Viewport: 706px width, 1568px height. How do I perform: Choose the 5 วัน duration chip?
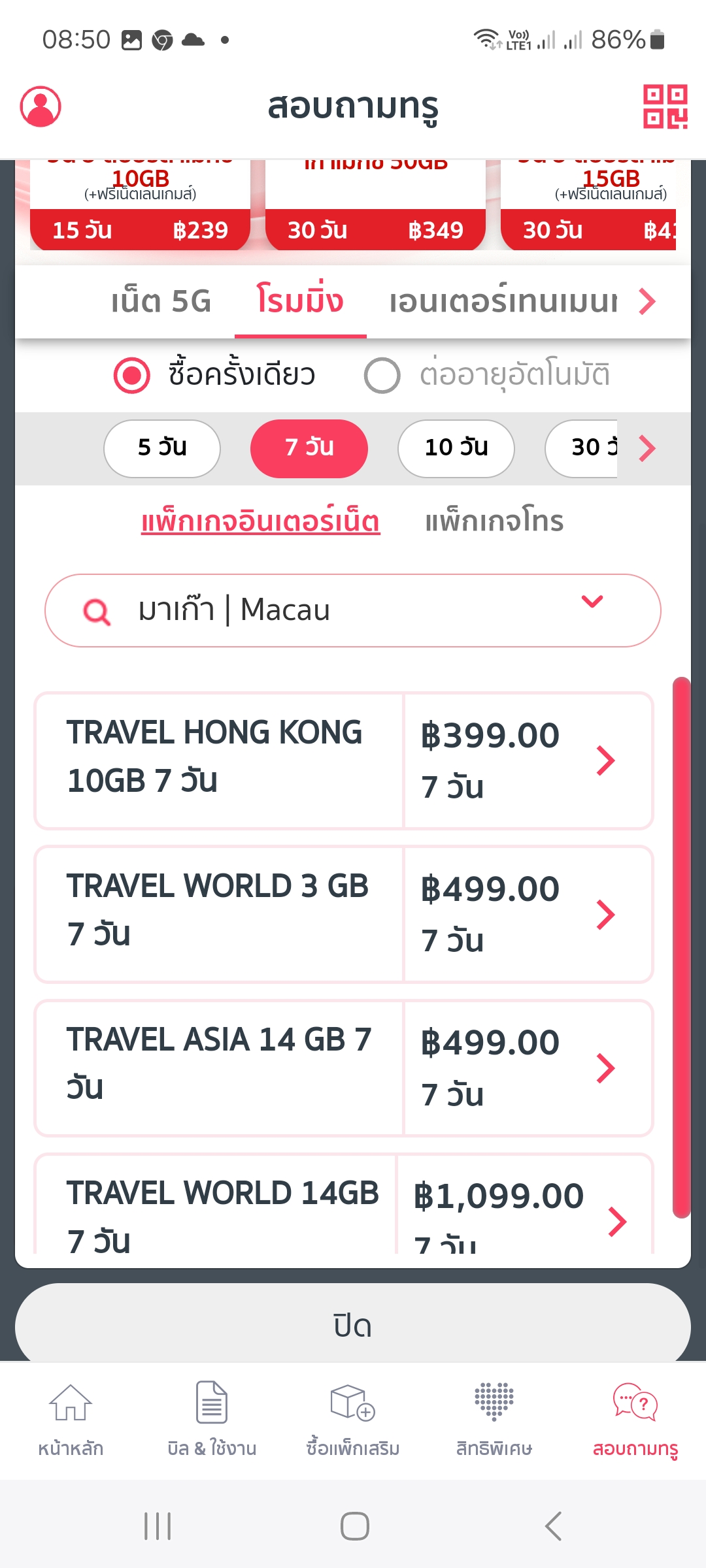[x=162, y=448]
